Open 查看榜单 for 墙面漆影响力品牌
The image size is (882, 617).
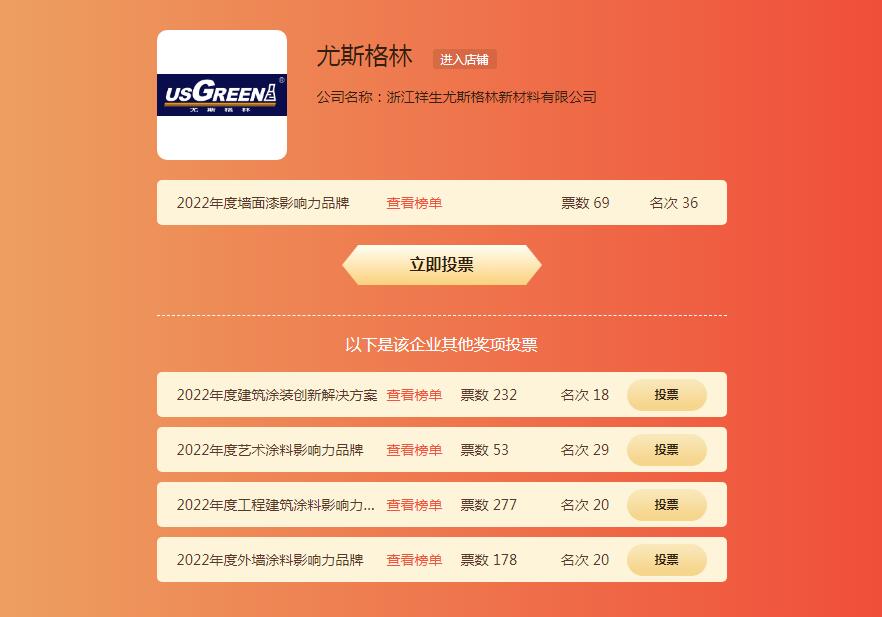[x=414, y=203]
